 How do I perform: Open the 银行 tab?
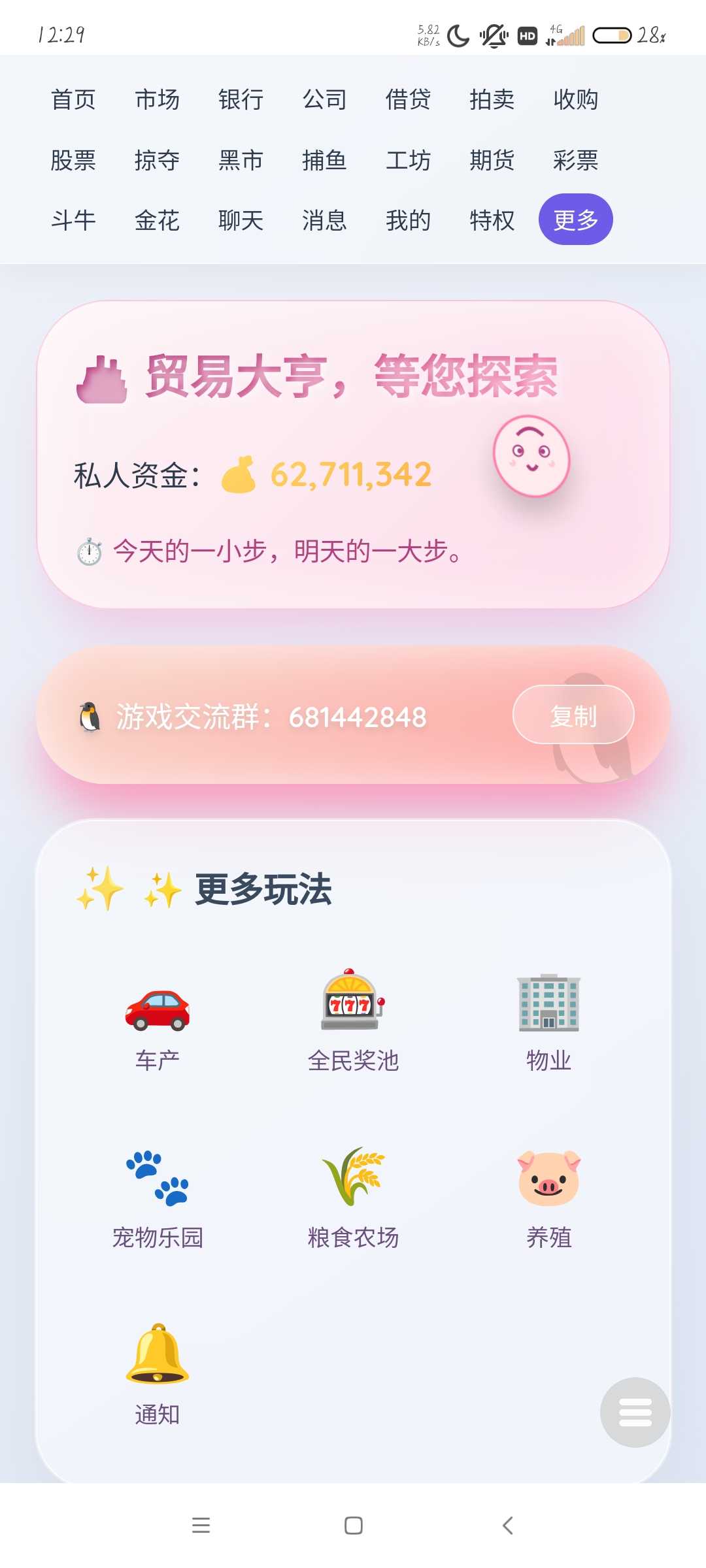[241, 100]
